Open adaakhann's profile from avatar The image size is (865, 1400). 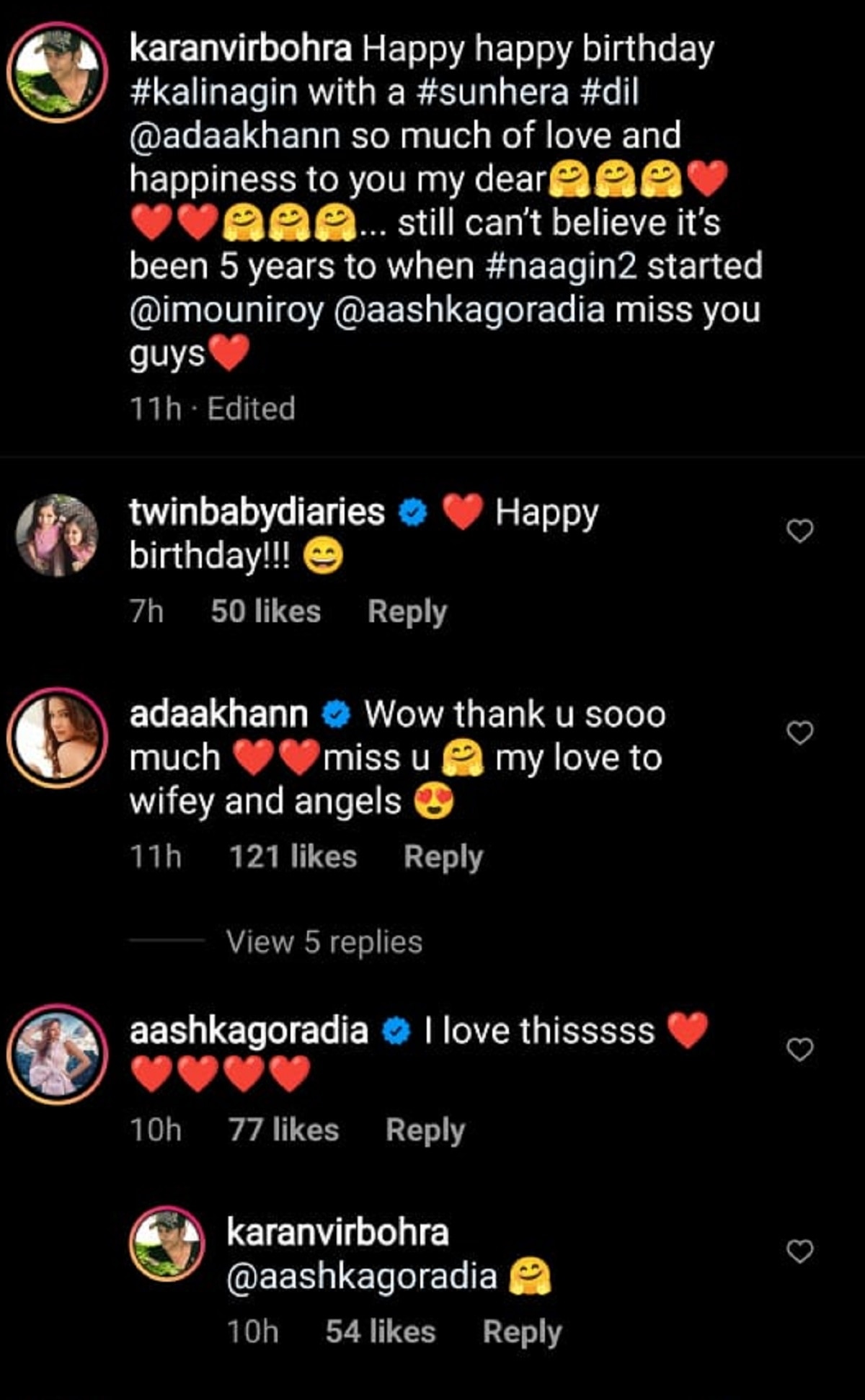(57, 737)
